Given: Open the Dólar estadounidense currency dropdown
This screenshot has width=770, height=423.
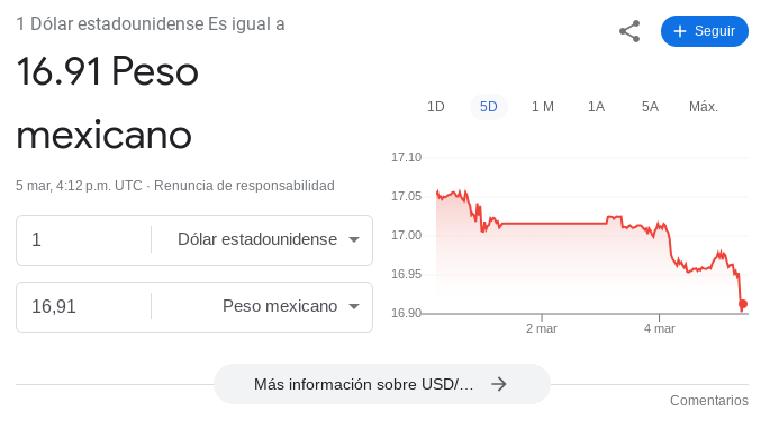Looking at the screenshot, I should pyautogui.click(x=269, y=240).
